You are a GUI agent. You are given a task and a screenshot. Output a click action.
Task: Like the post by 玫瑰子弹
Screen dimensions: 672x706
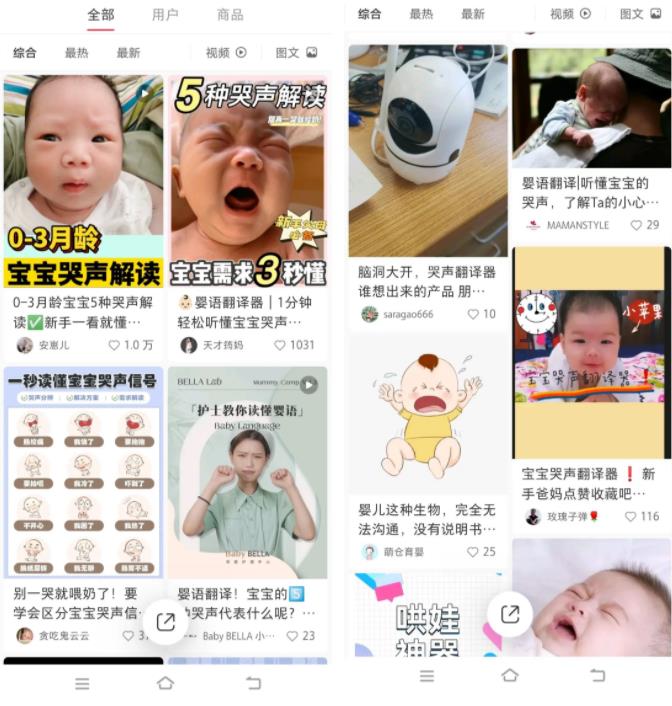point(631,517)
